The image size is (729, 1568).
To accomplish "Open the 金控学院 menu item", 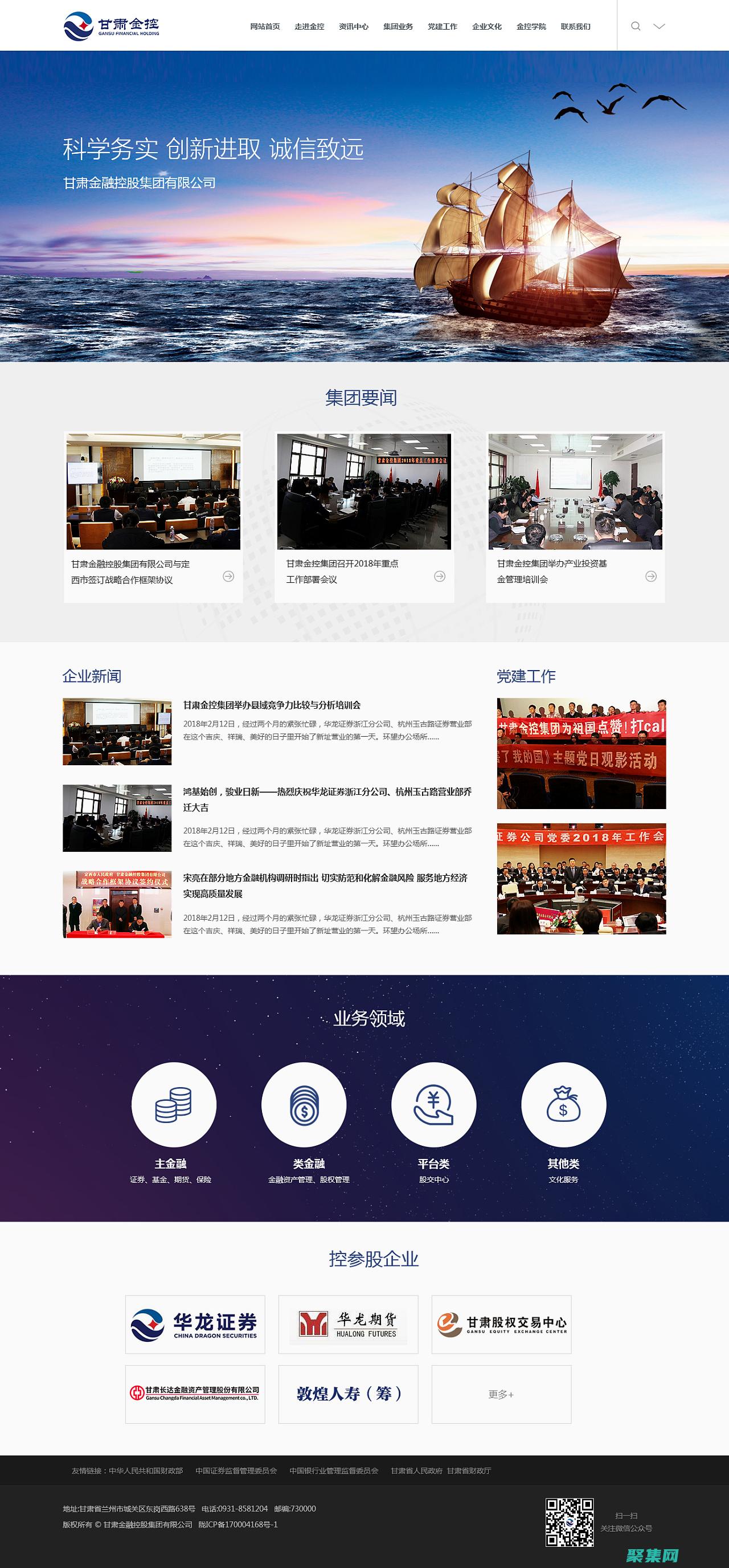I will [531, 27].
